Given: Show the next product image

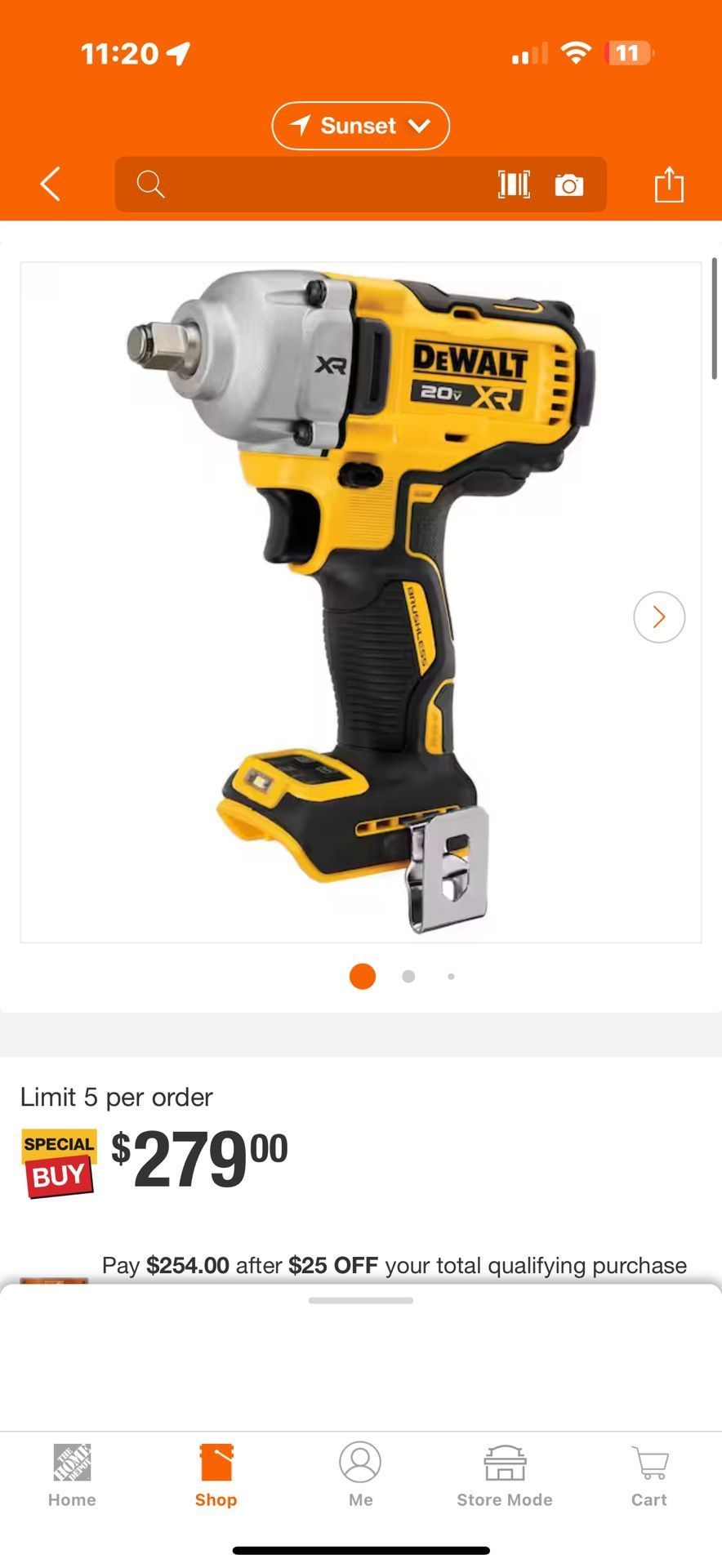Looking at the screenshot, I should [x=659, y=617].
